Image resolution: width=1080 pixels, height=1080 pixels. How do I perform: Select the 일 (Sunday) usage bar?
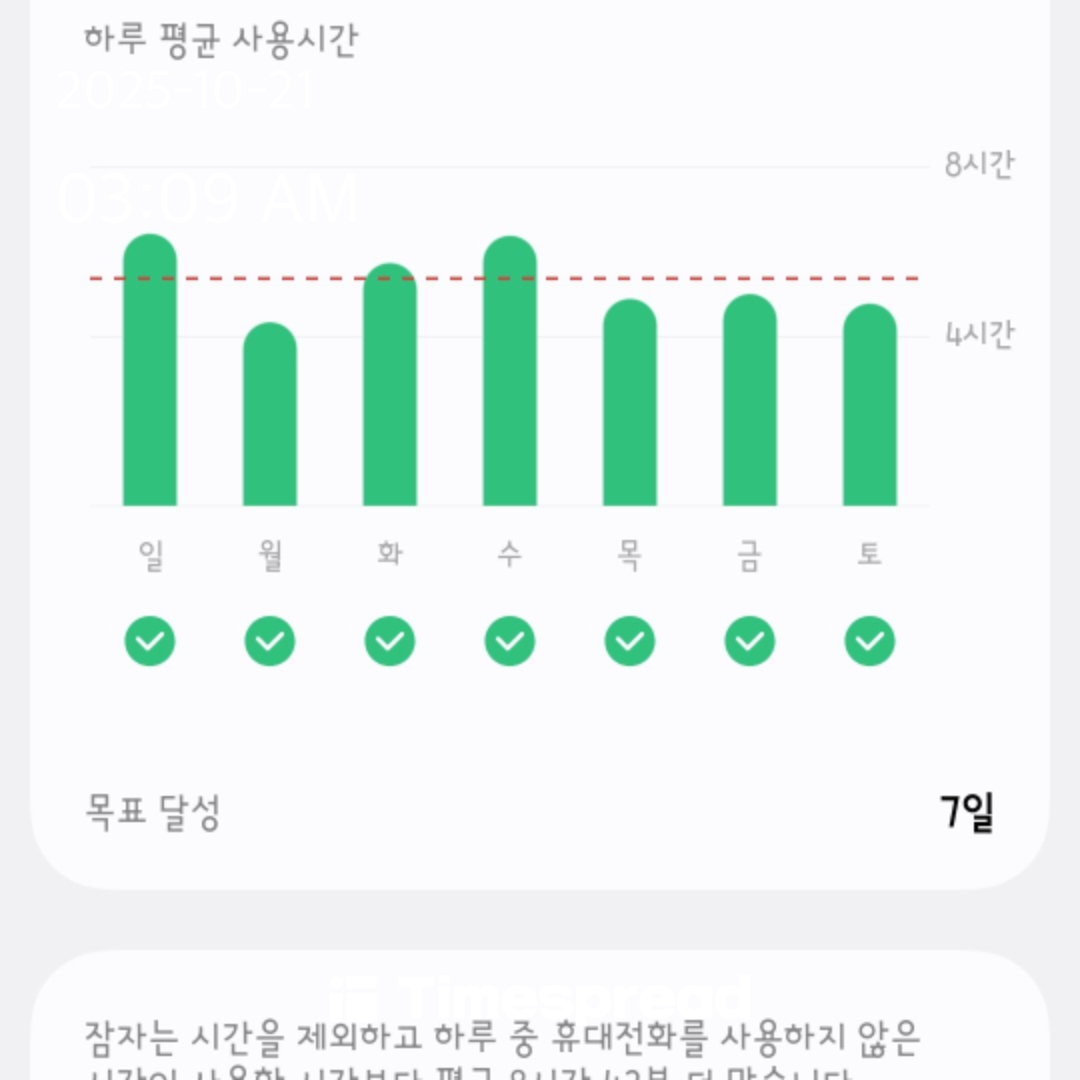(150, 371)
